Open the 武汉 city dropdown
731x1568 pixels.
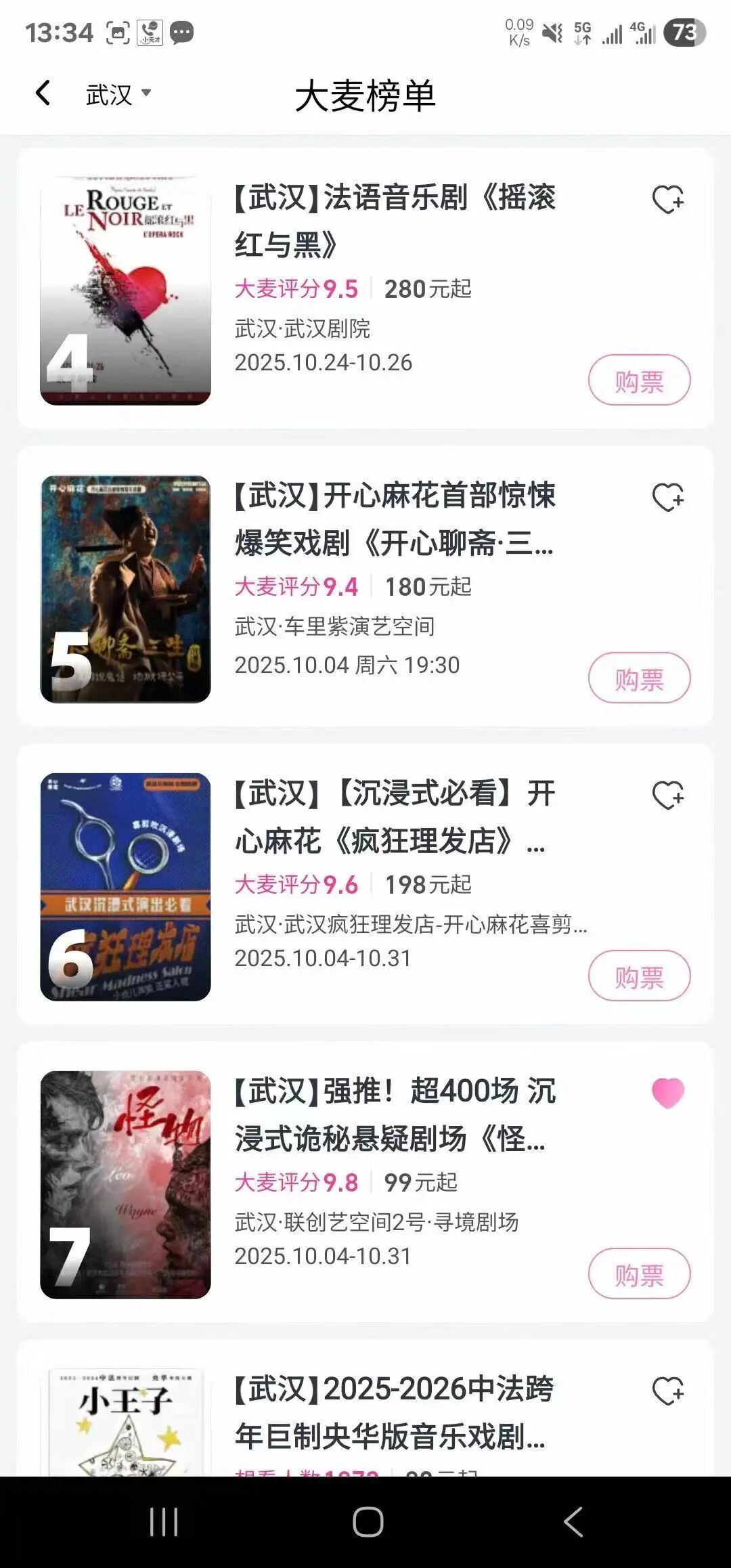pyautogui.click(x=118, y=94)
